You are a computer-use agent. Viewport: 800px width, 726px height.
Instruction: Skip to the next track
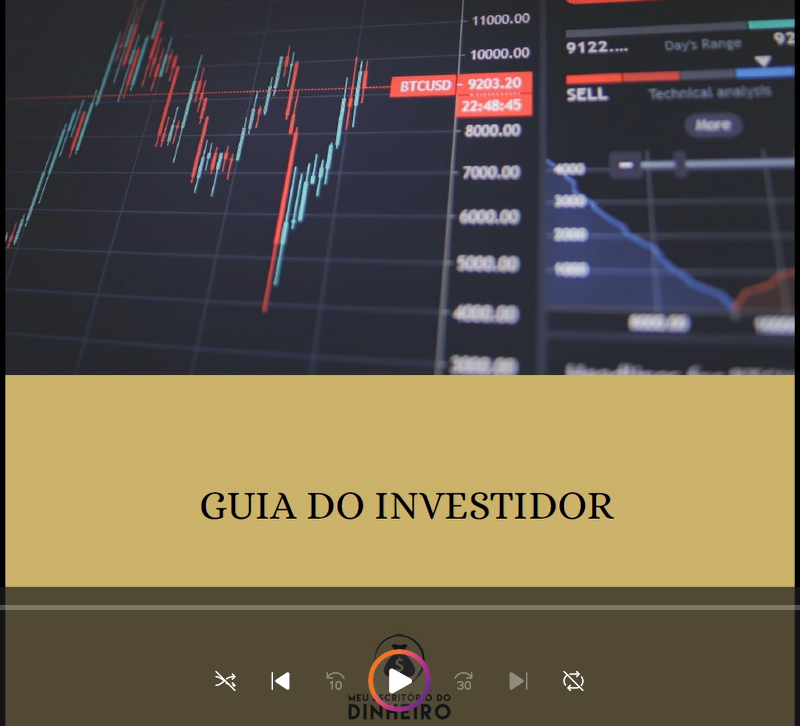point(518,681)
